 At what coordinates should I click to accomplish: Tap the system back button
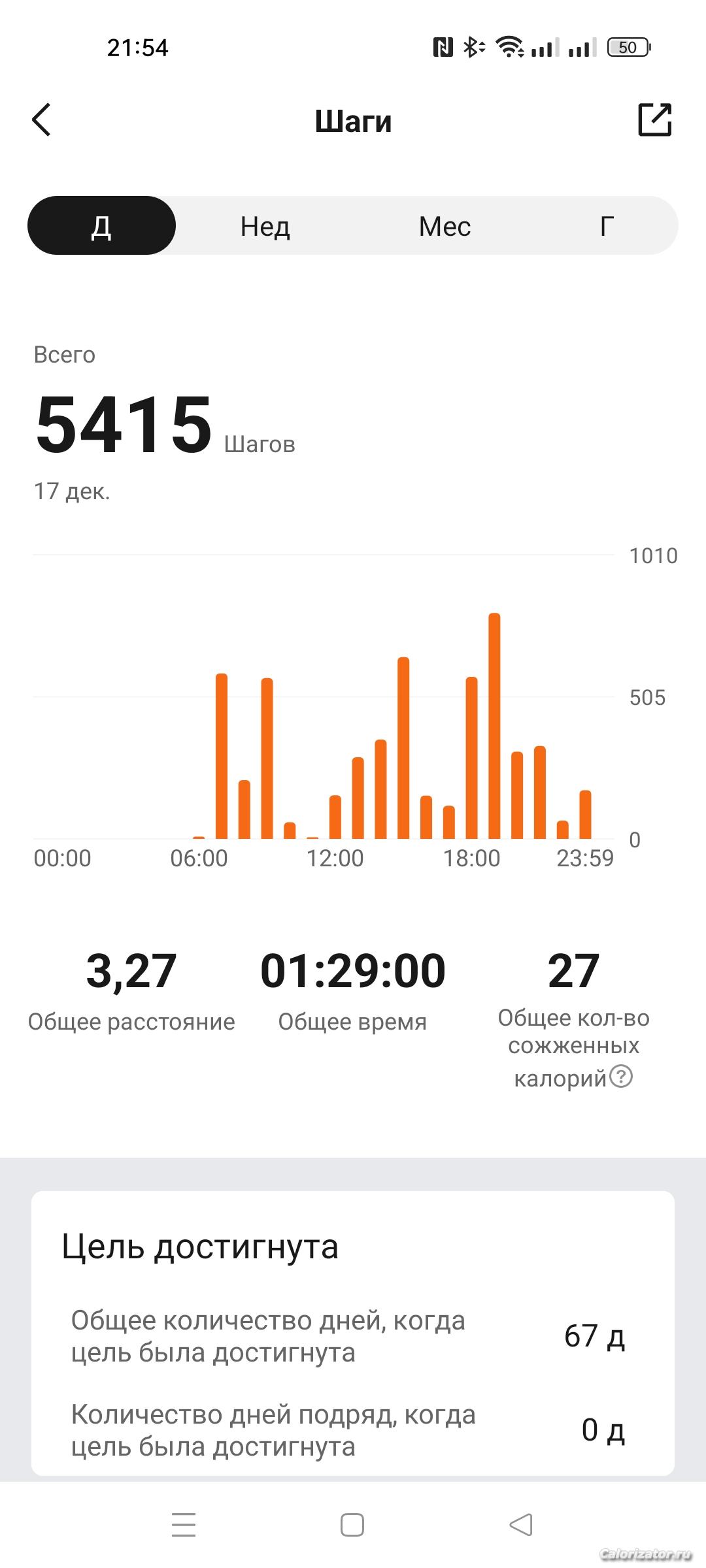point(521,1526)
